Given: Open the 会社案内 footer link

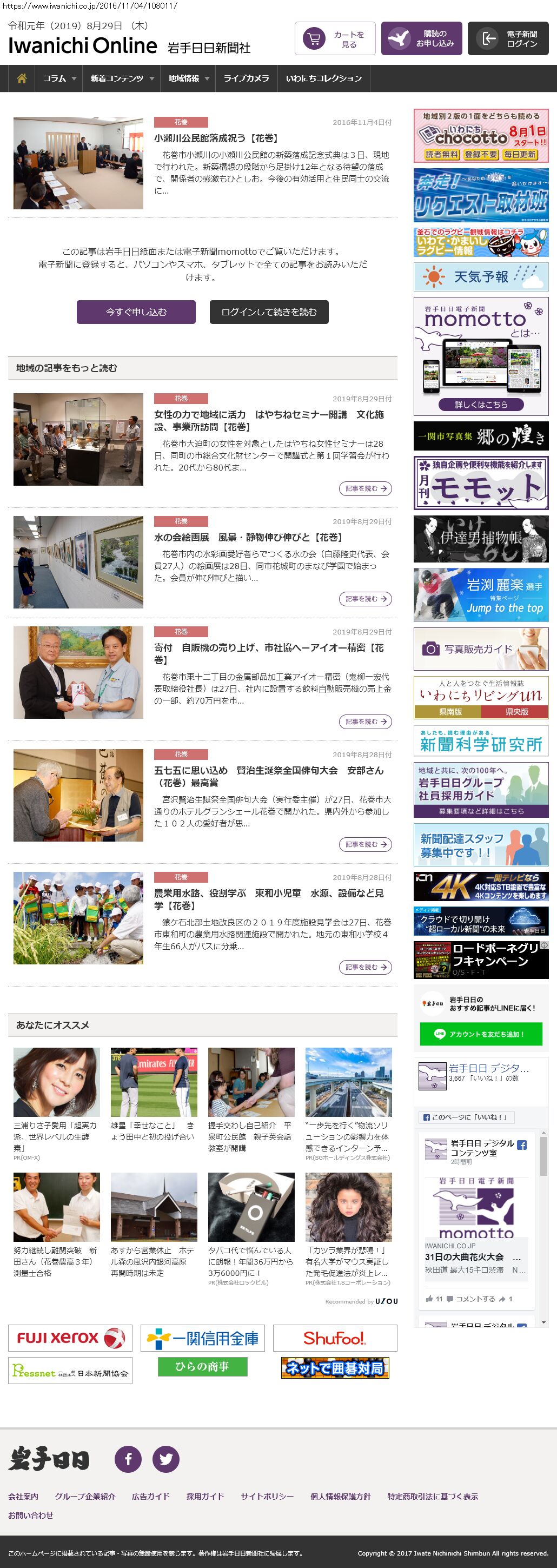Looking at the screenshot, I should click(23, 1496).
